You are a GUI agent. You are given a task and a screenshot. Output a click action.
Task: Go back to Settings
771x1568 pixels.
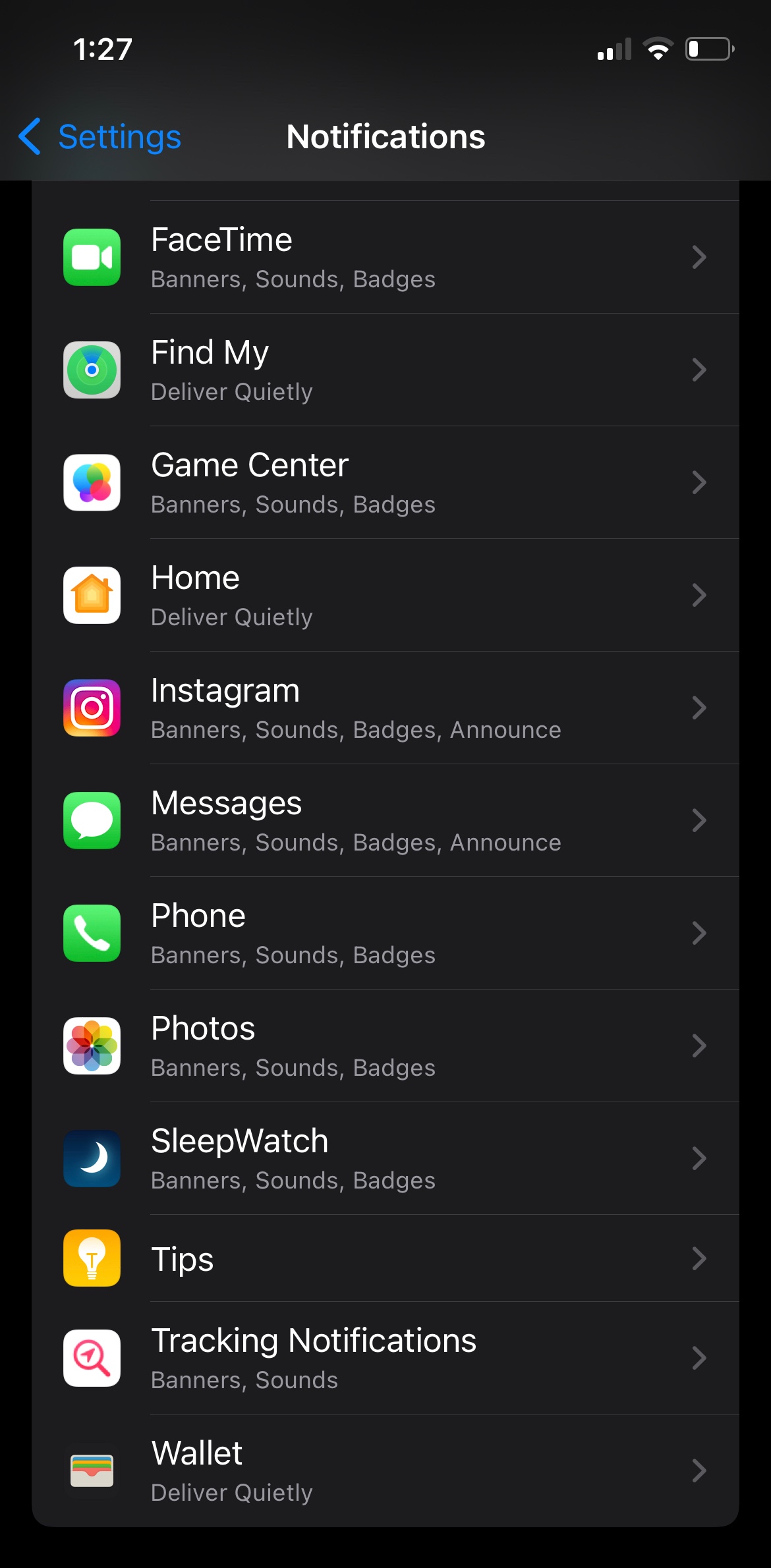[x=100, y=137]
